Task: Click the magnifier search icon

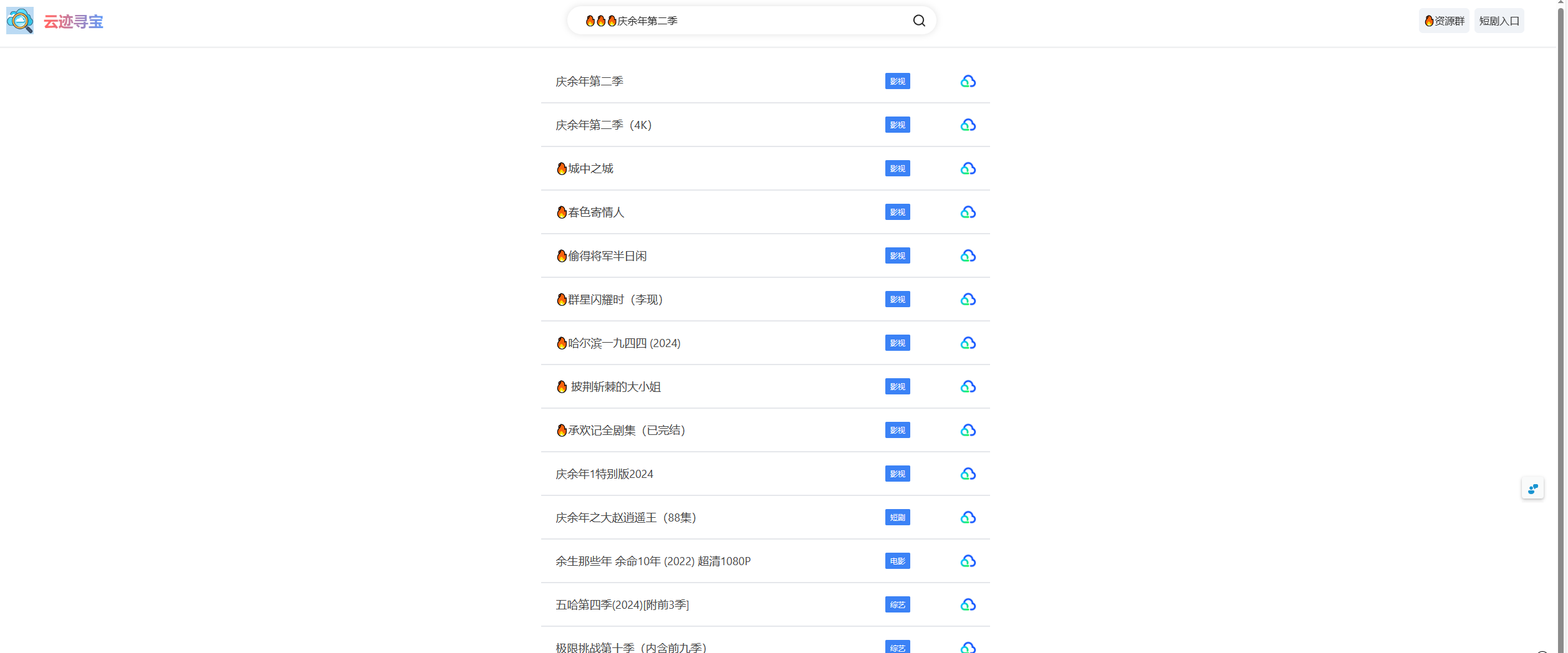Action: coord(919,21)
